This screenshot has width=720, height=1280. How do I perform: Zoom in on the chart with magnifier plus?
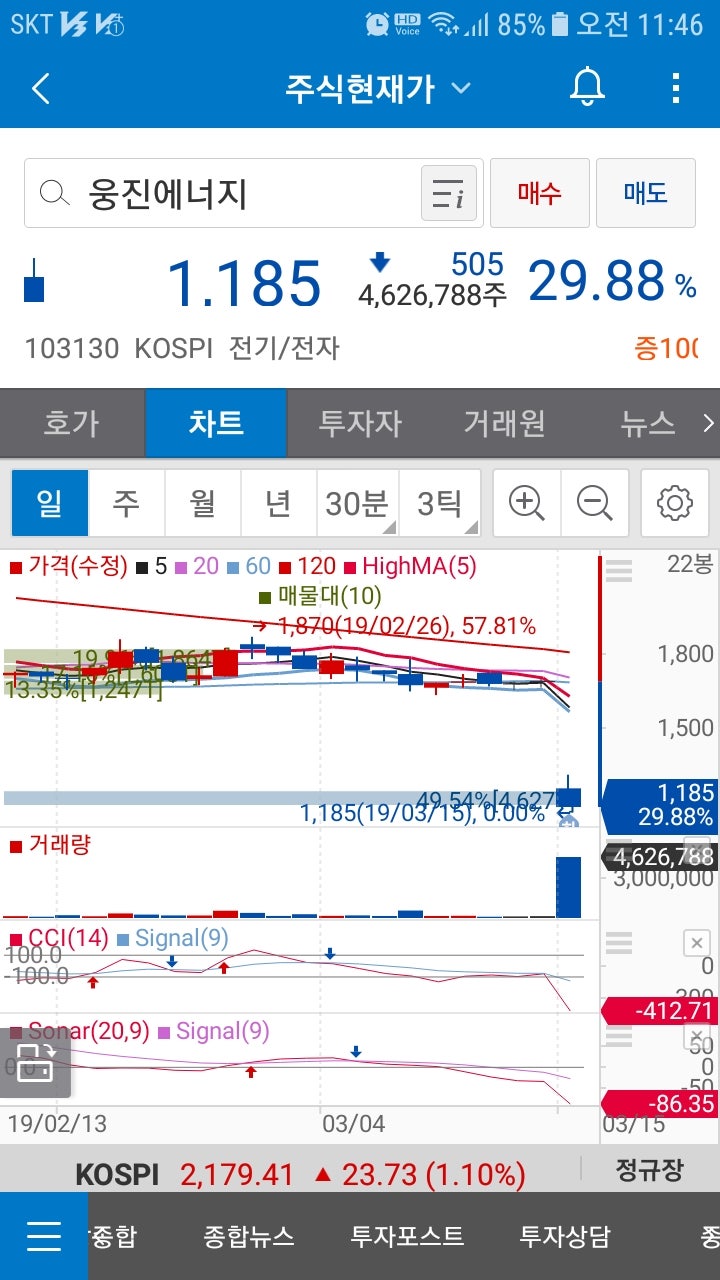[526, 503]
